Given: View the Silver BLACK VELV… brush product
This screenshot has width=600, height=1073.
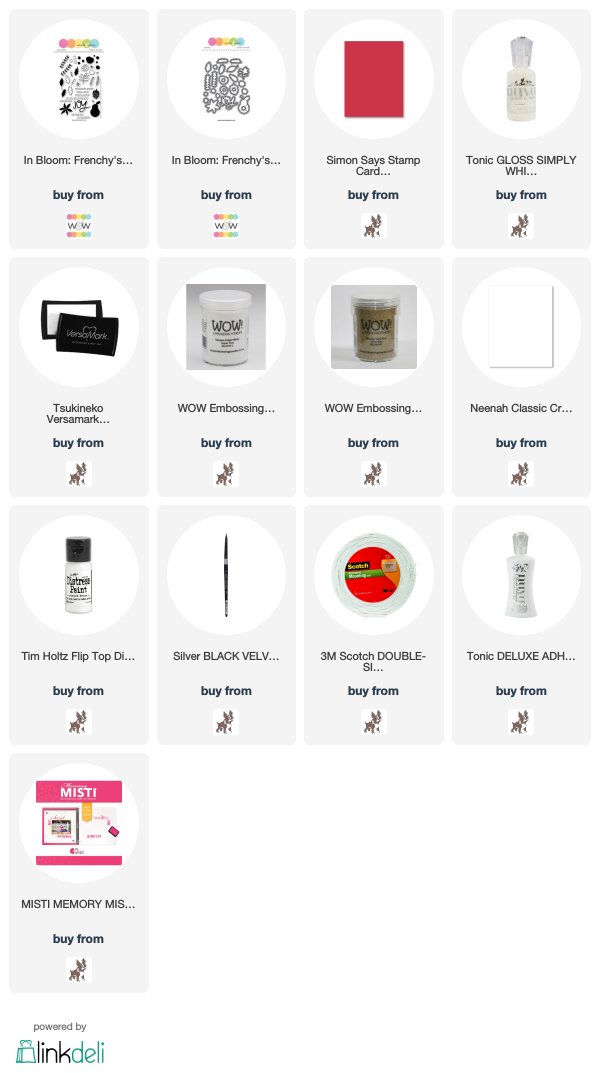Looking at the screenshot, I should click(226, 576).
